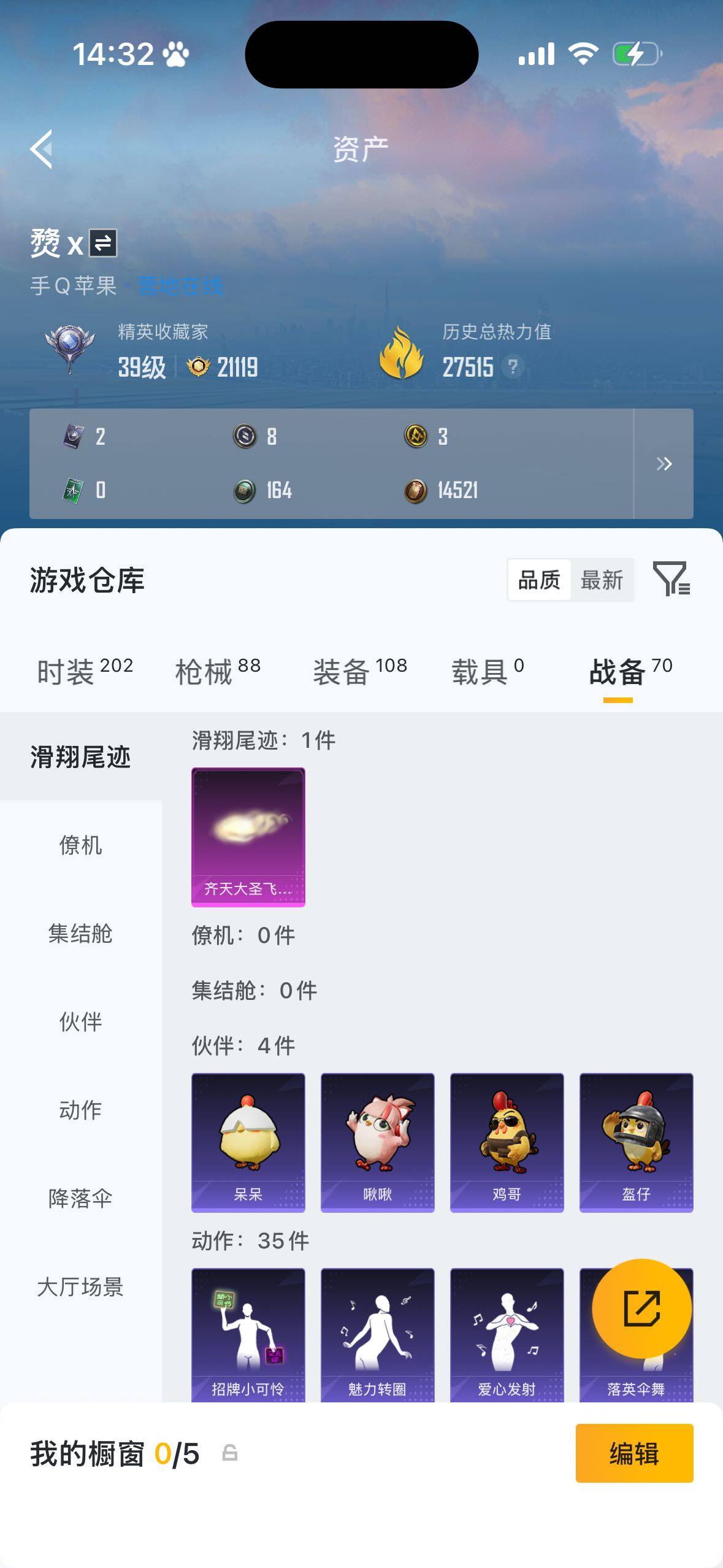Select 降落伞 in the side category list

(80, 1198)
